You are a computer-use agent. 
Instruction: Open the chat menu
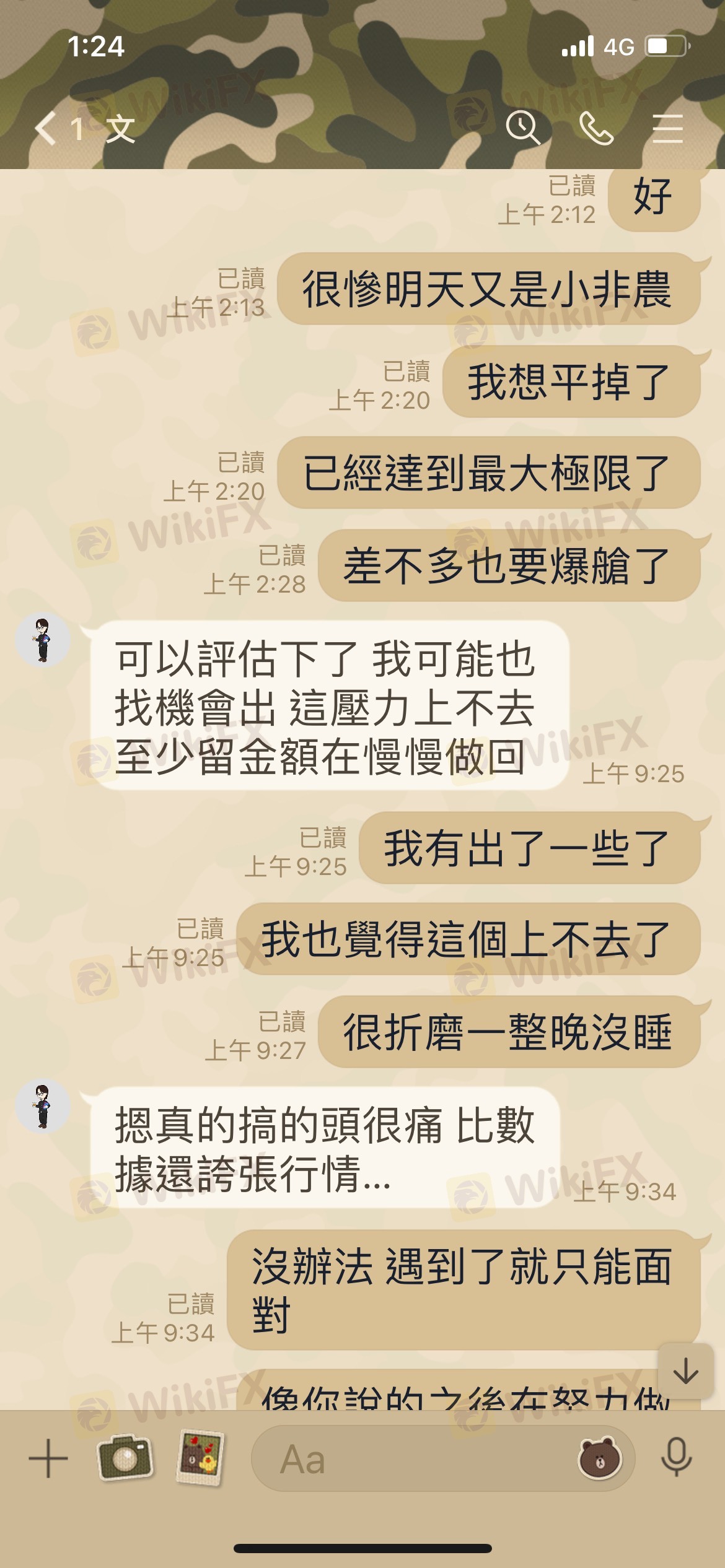point(667,128)
